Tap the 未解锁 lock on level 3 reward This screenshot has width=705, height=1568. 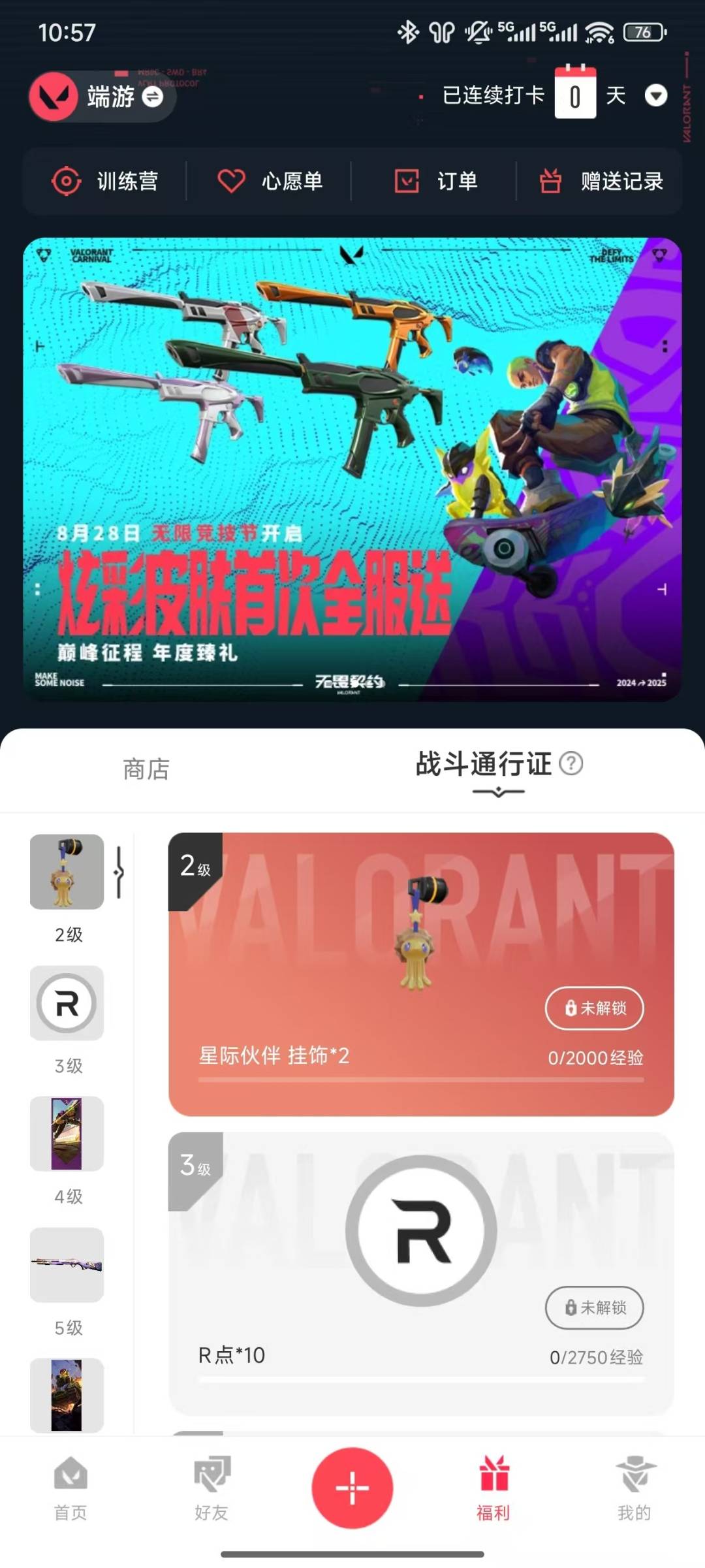point(593,1308)
